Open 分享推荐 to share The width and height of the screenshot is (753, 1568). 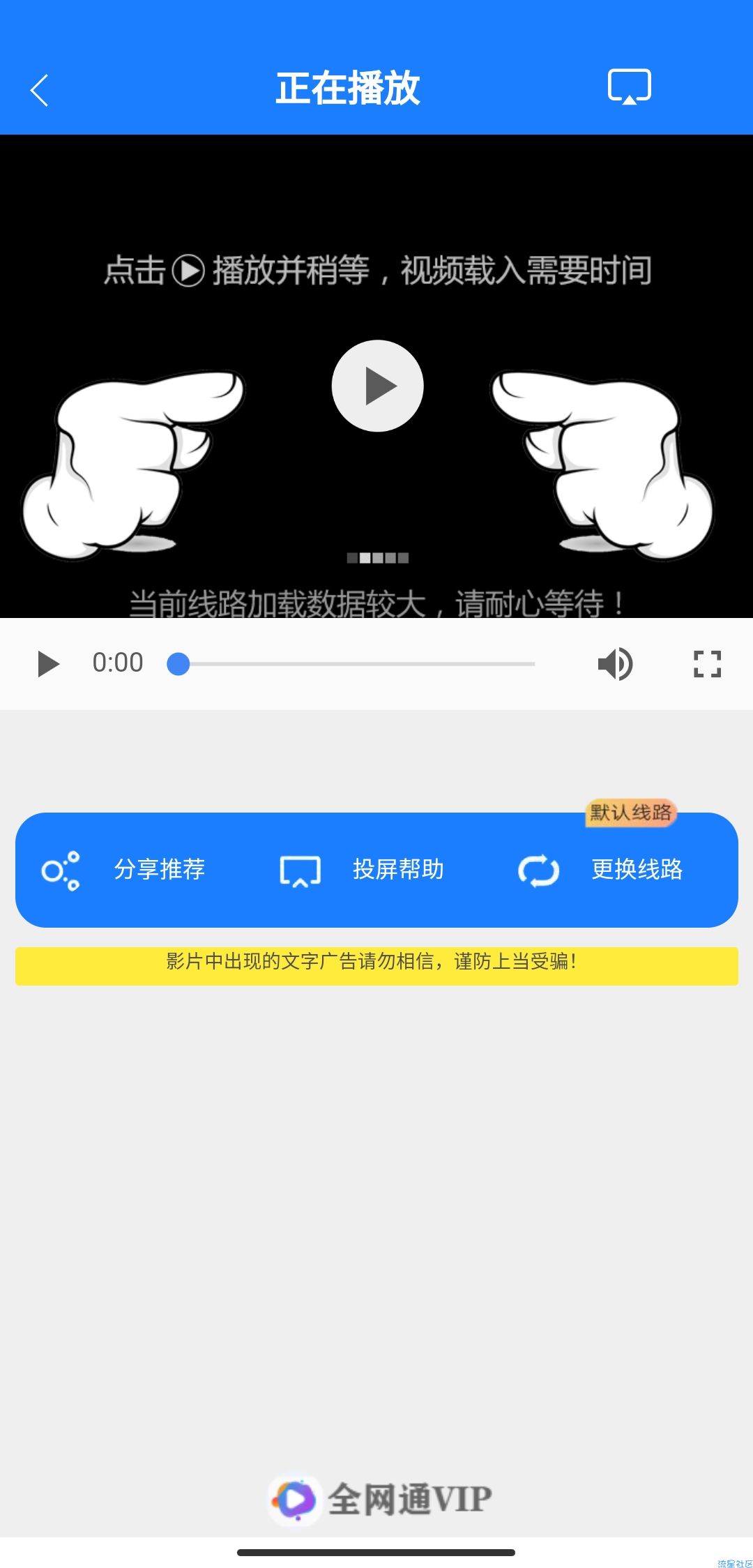click(124, 870)
